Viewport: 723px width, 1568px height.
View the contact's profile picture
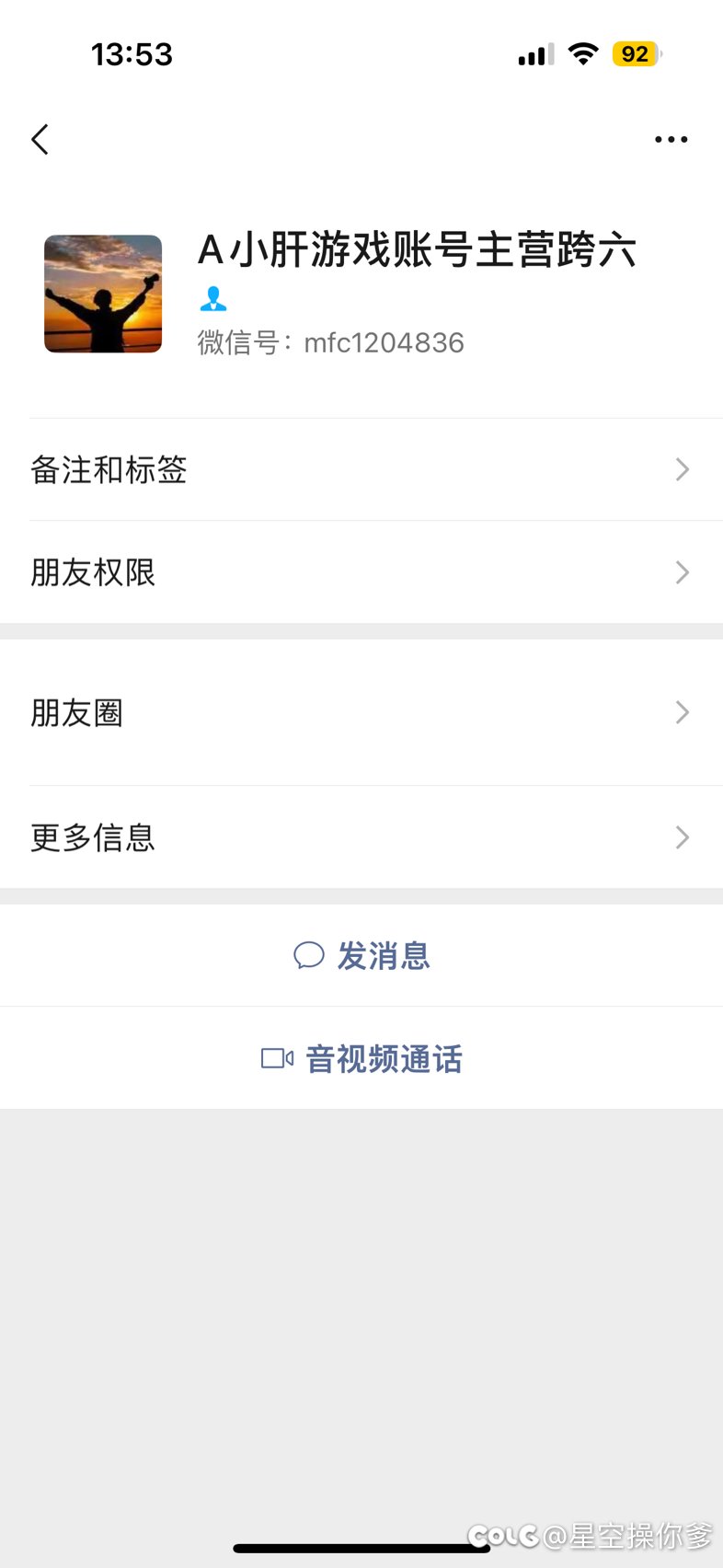(x=103, y=294)
